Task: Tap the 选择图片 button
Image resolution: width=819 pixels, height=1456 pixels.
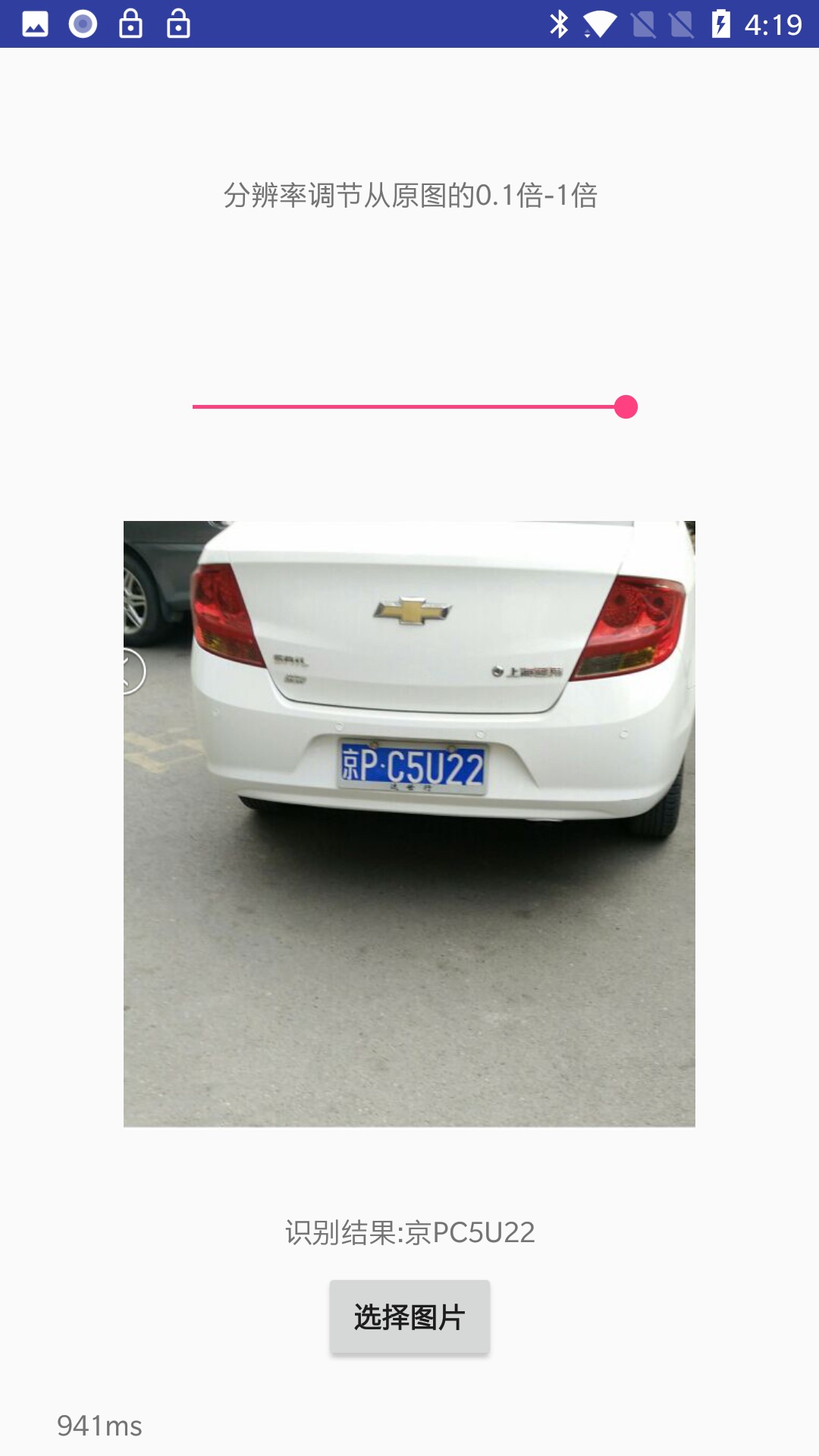Action: (x=409, y=1317)
